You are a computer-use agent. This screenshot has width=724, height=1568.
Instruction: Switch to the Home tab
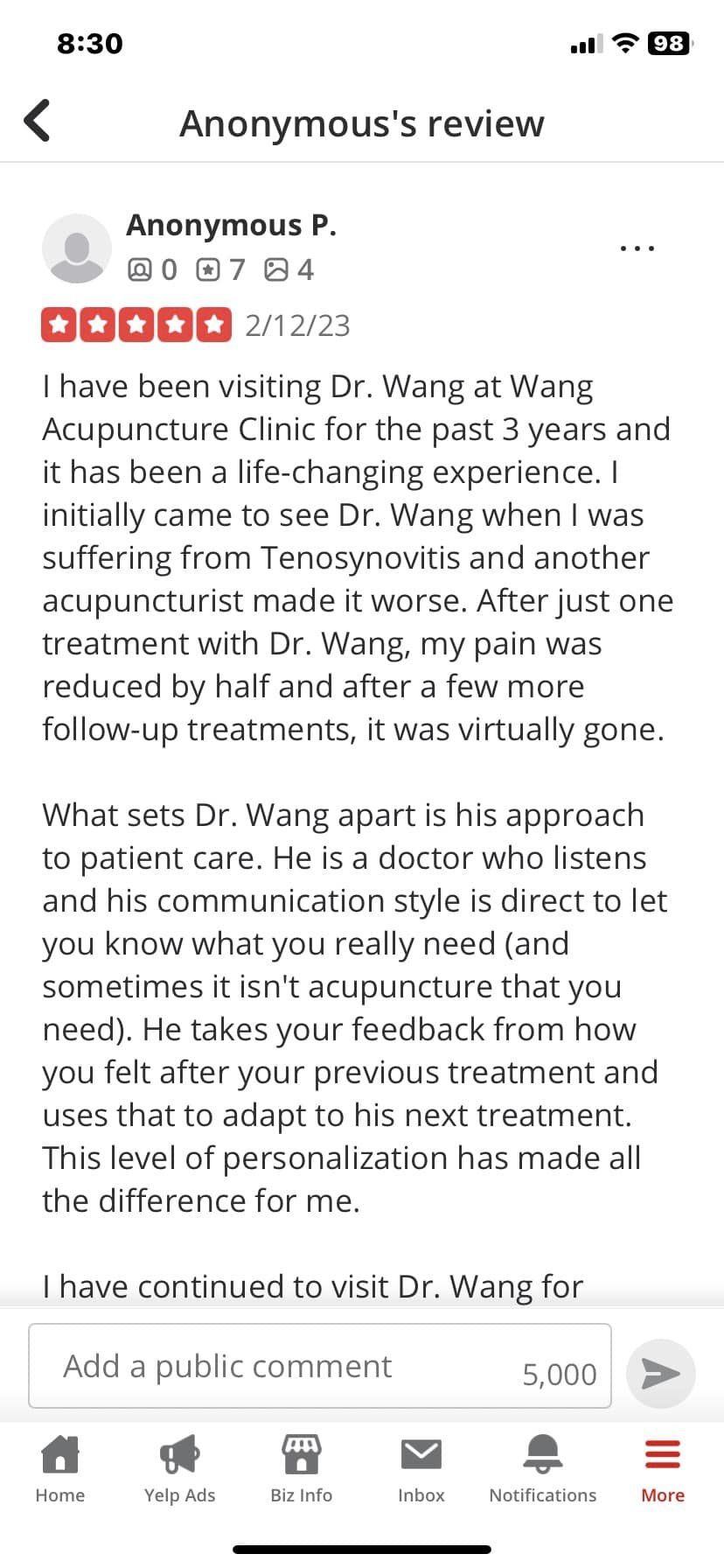tap(60, 1469)
